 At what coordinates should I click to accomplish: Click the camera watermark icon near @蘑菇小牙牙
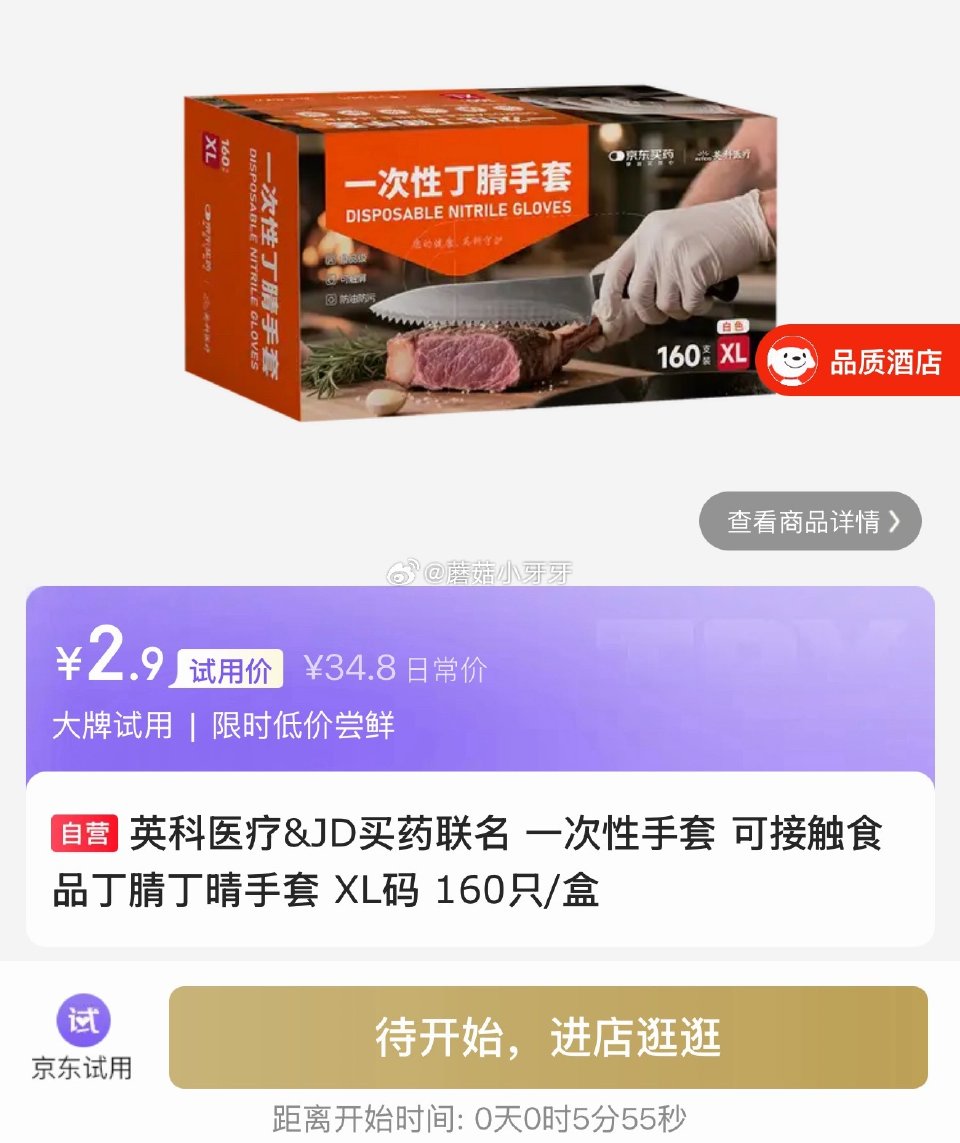pos(403,572)
